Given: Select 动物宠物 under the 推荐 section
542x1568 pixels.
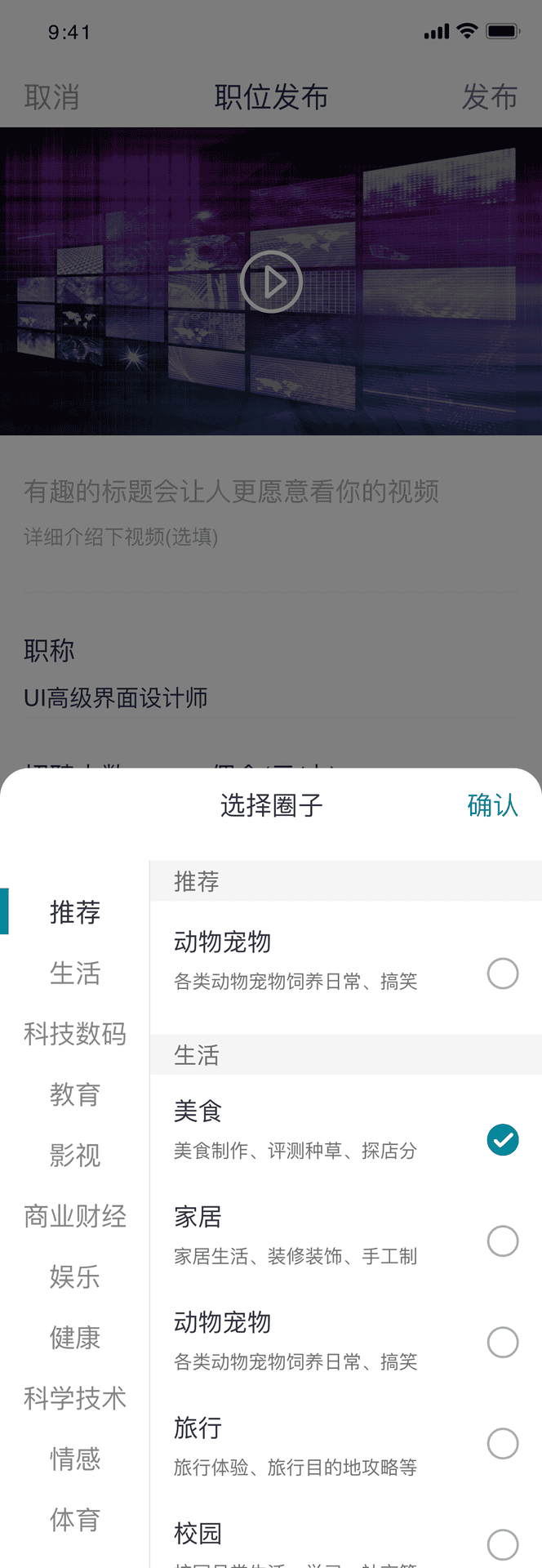Looking at the screenshot, I should [x=502, y=973].
